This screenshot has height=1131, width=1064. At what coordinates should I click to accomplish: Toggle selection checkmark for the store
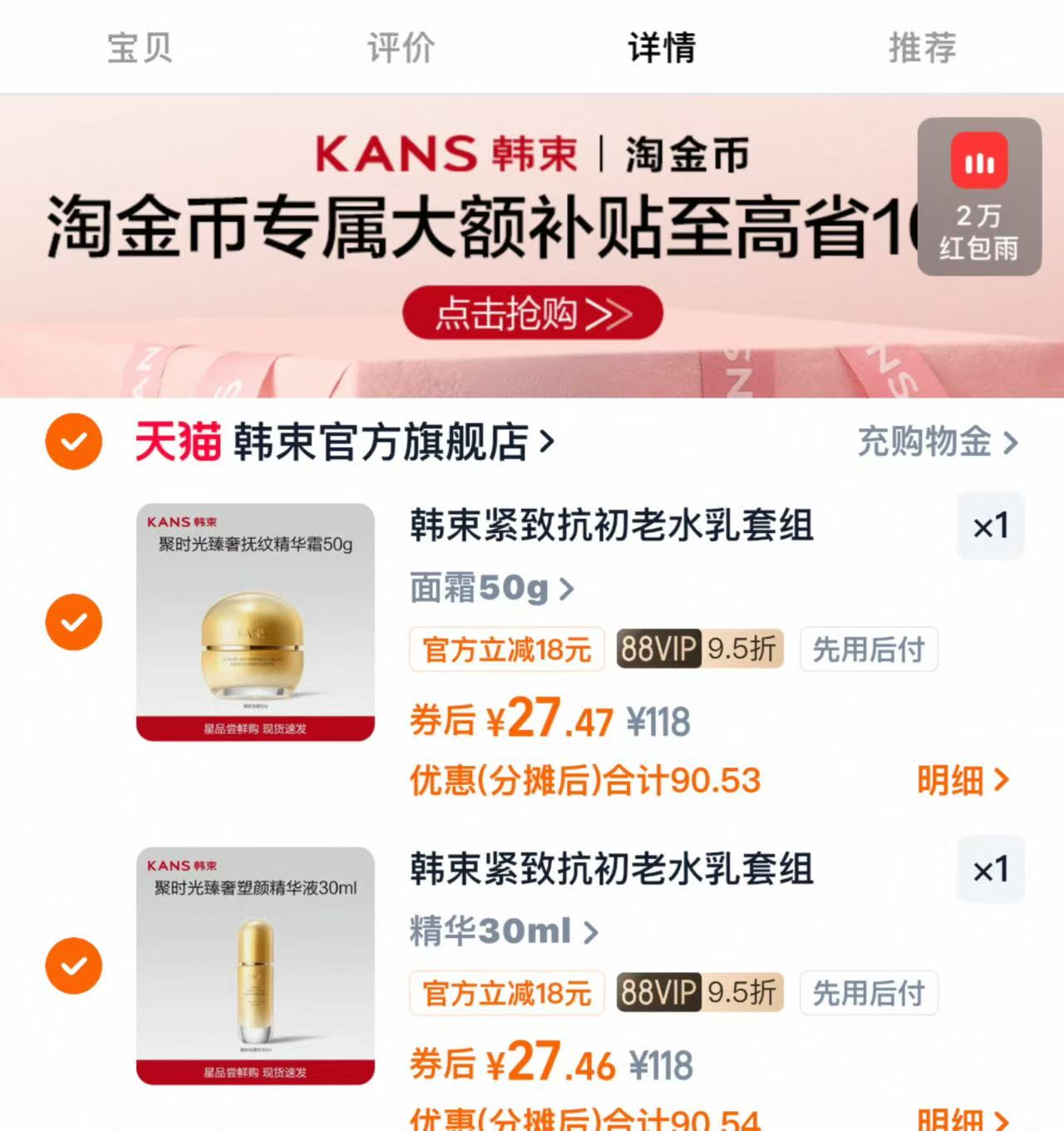point(74,442)
